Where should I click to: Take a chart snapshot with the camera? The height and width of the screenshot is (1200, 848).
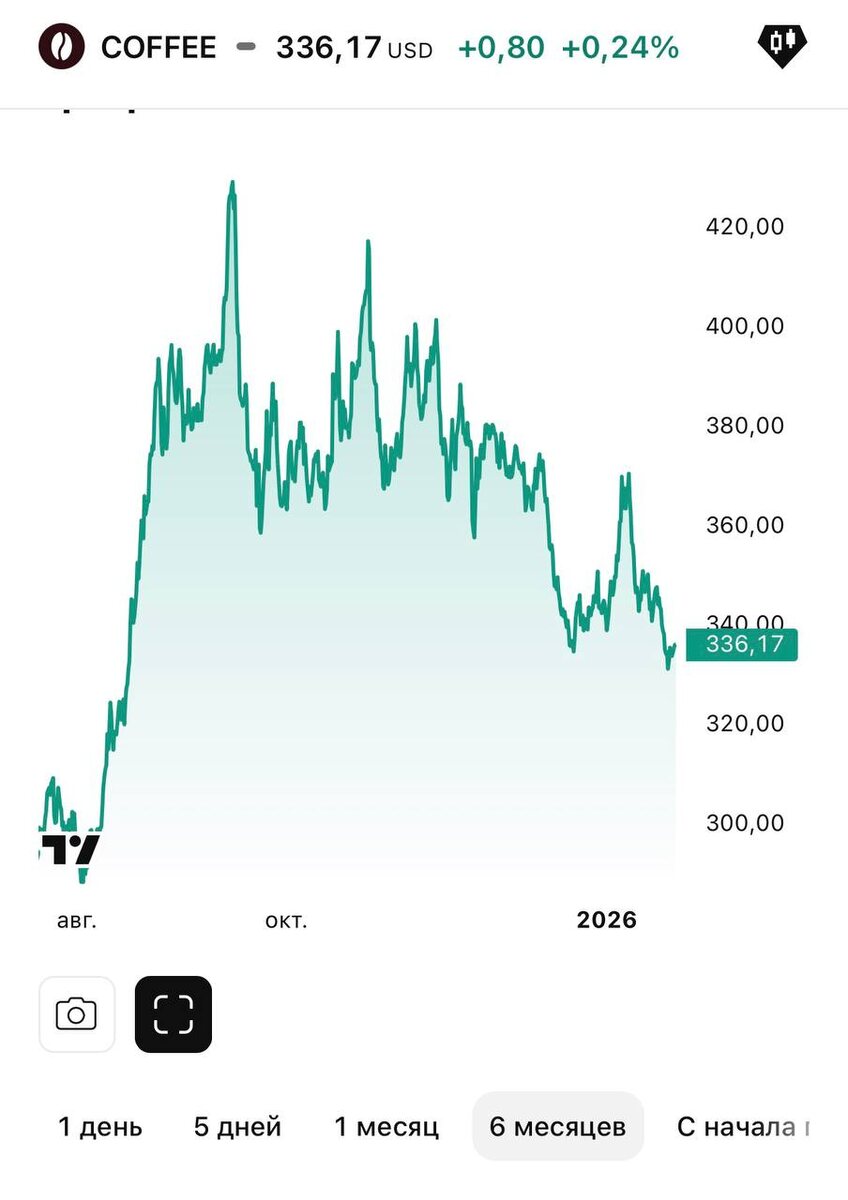[77, 1014]
